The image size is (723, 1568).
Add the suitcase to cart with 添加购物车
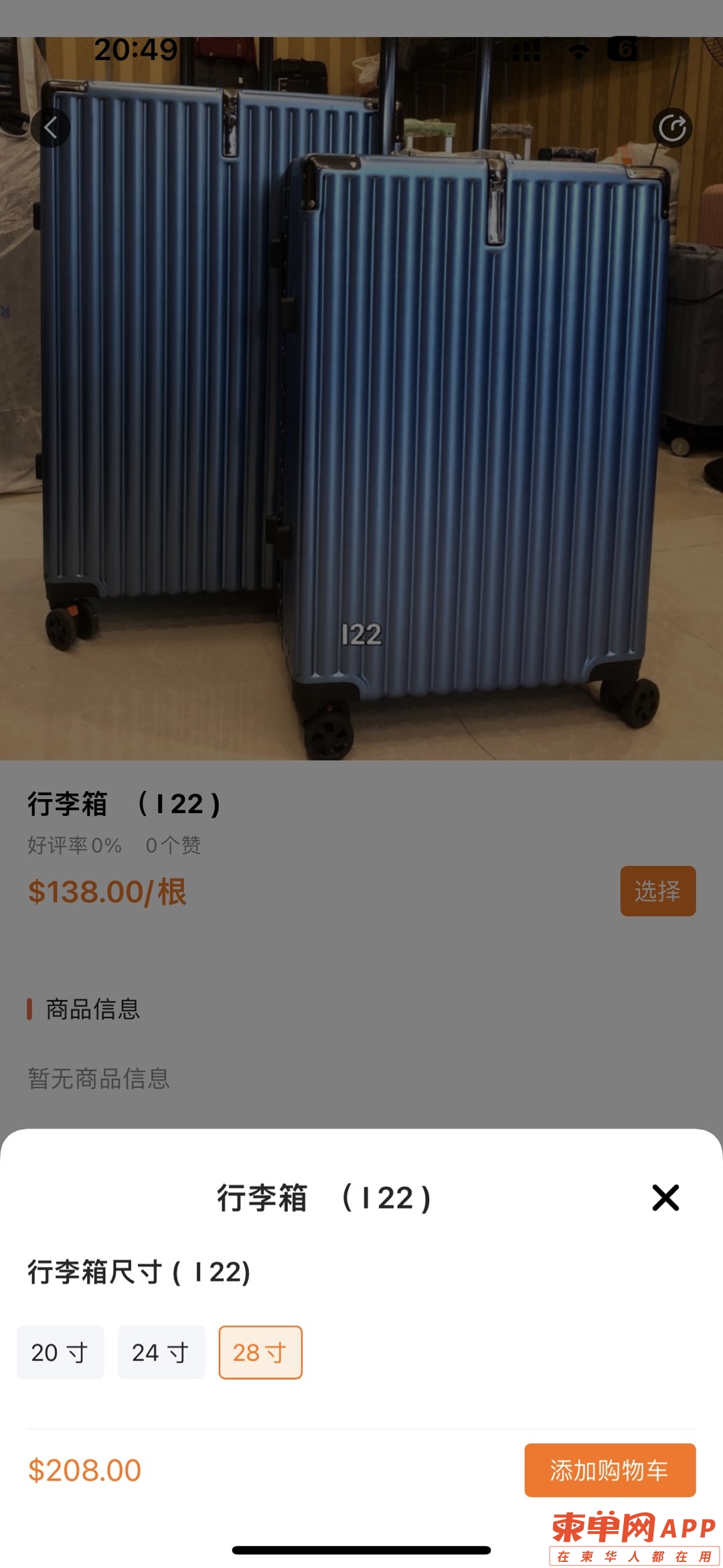tap(610, 1470)
